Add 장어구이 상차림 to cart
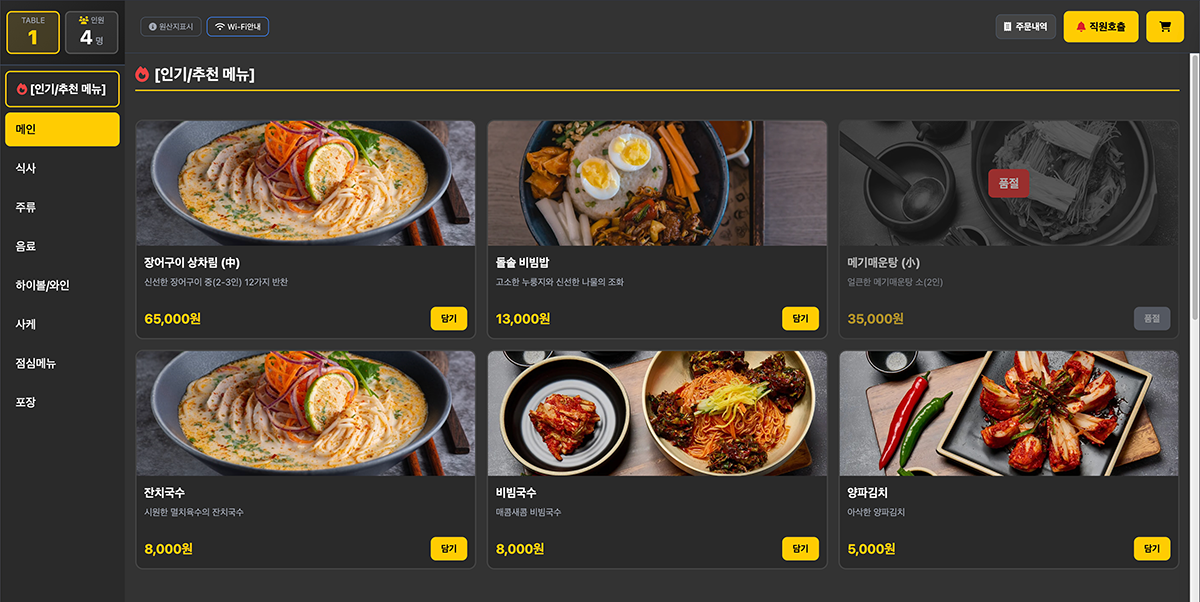This screenshot has width=1200, height=602. (448, 319)
